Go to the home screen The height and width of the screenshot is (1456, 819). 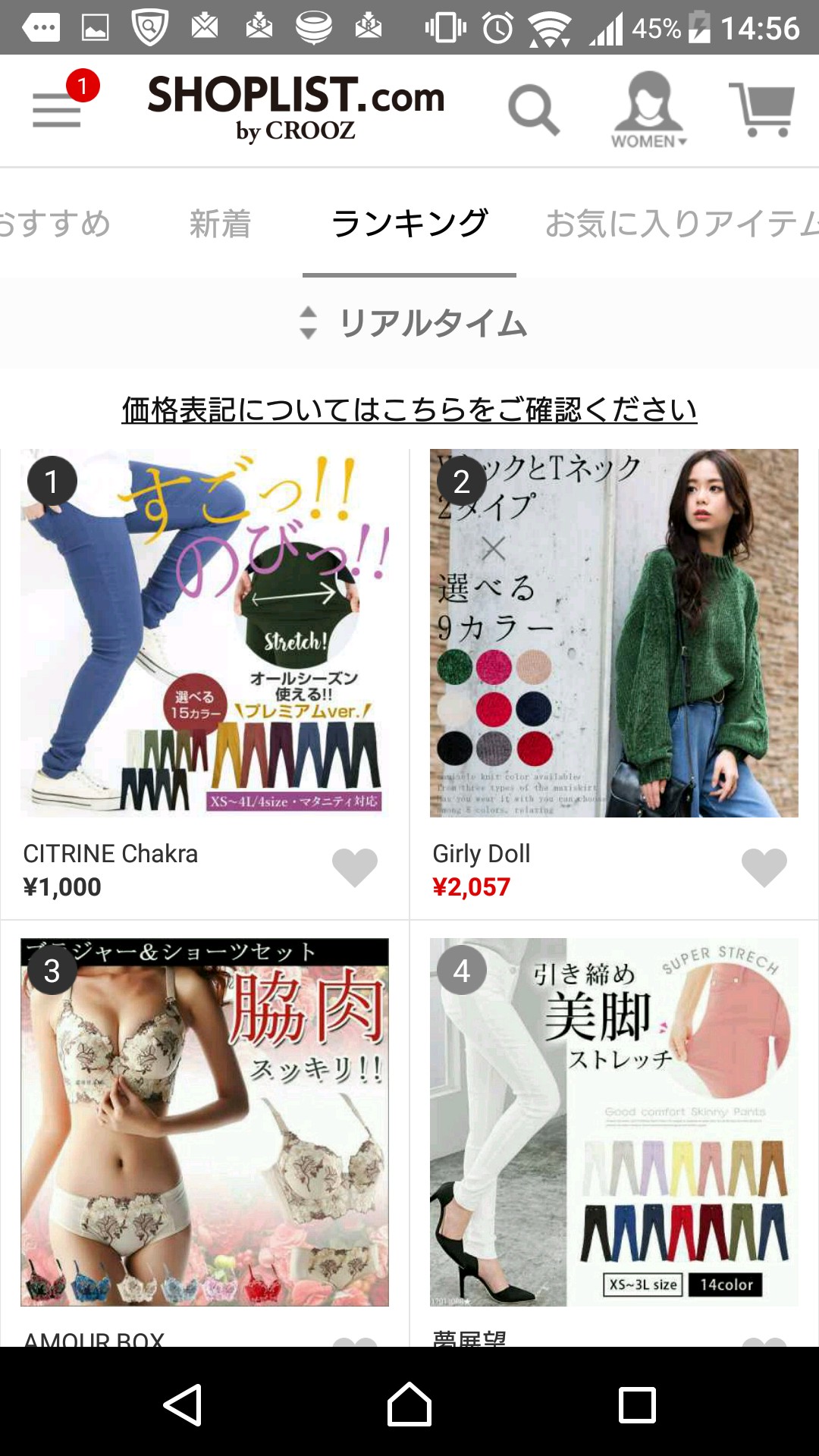click(x=409, y=1404)
